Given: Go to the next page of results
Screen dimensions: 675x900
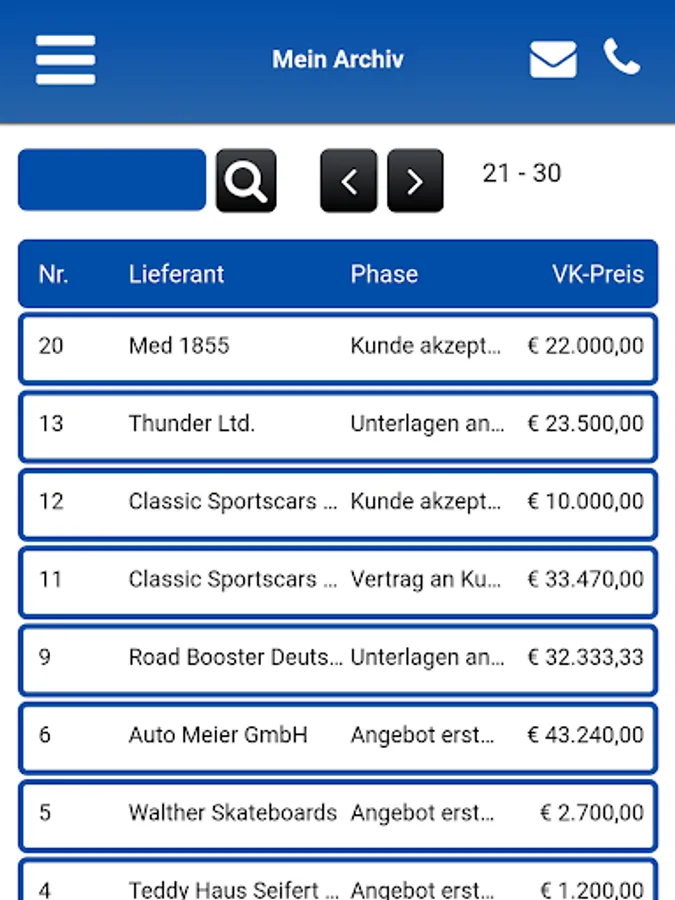Looking at the screenshot, I should point(415,181).
